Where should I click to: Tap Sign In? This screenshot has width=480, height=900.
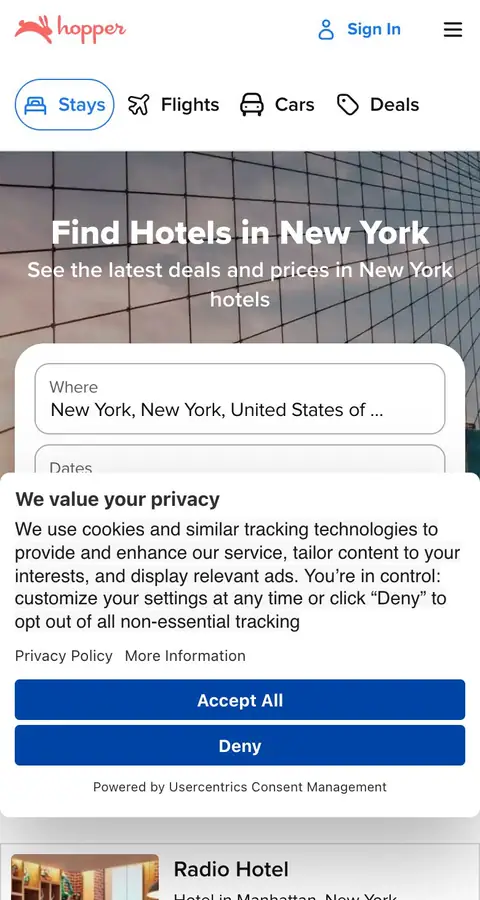click(x=359, y=29)
